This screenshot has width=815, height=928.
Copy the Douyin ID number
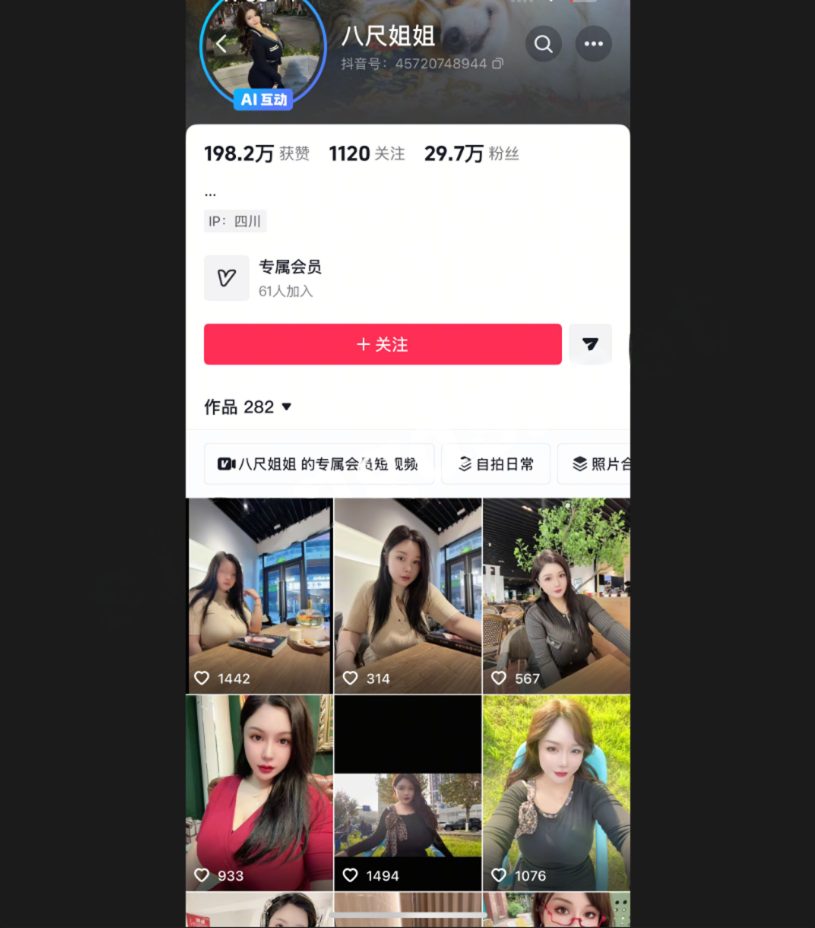point(498,64)
